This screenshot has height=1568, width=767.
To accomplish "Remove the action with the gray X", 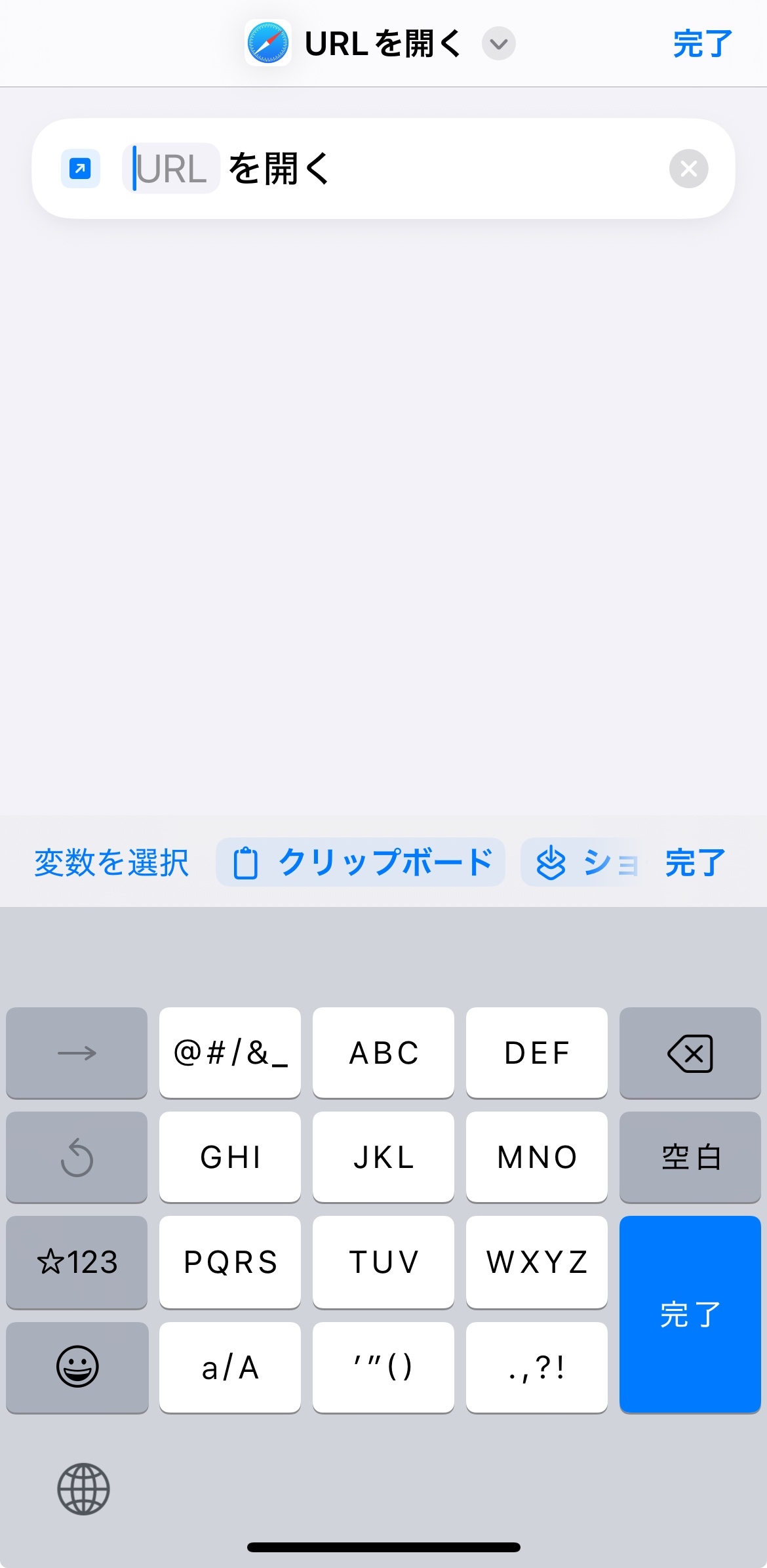I will click(x=688, y=169).
